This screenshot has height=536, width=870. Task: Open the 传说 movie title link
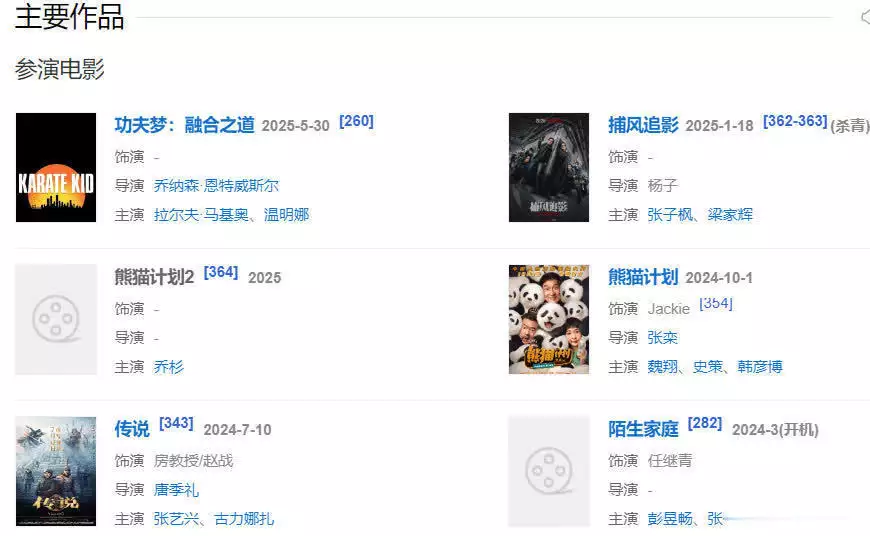[x=132, y=429]
